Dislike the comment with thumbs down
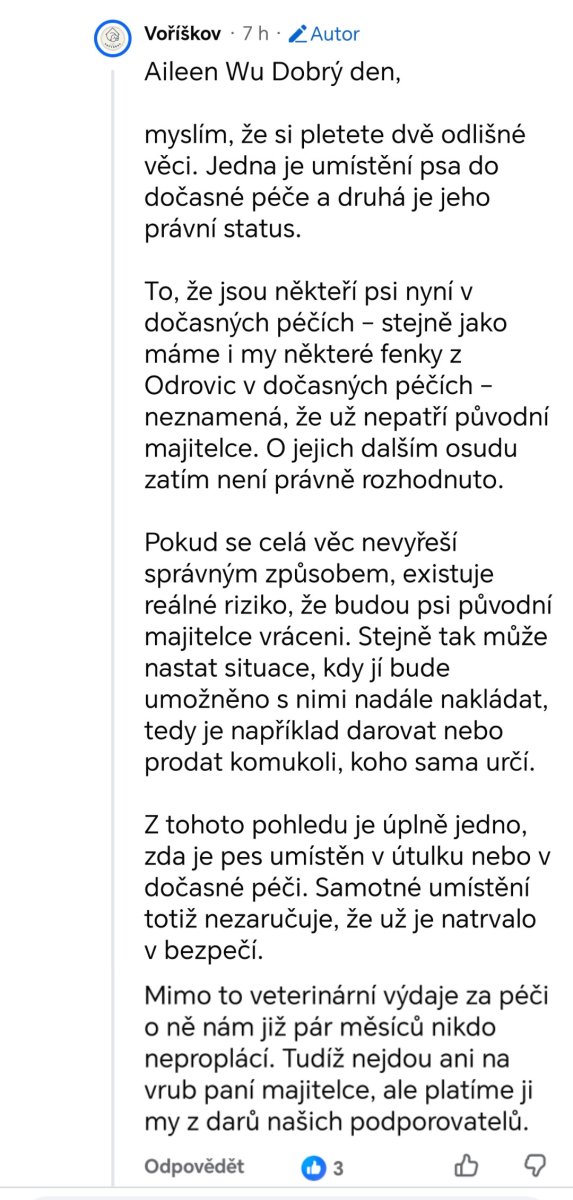This screenshot has width=573, height=1200. coord(536,1165)
